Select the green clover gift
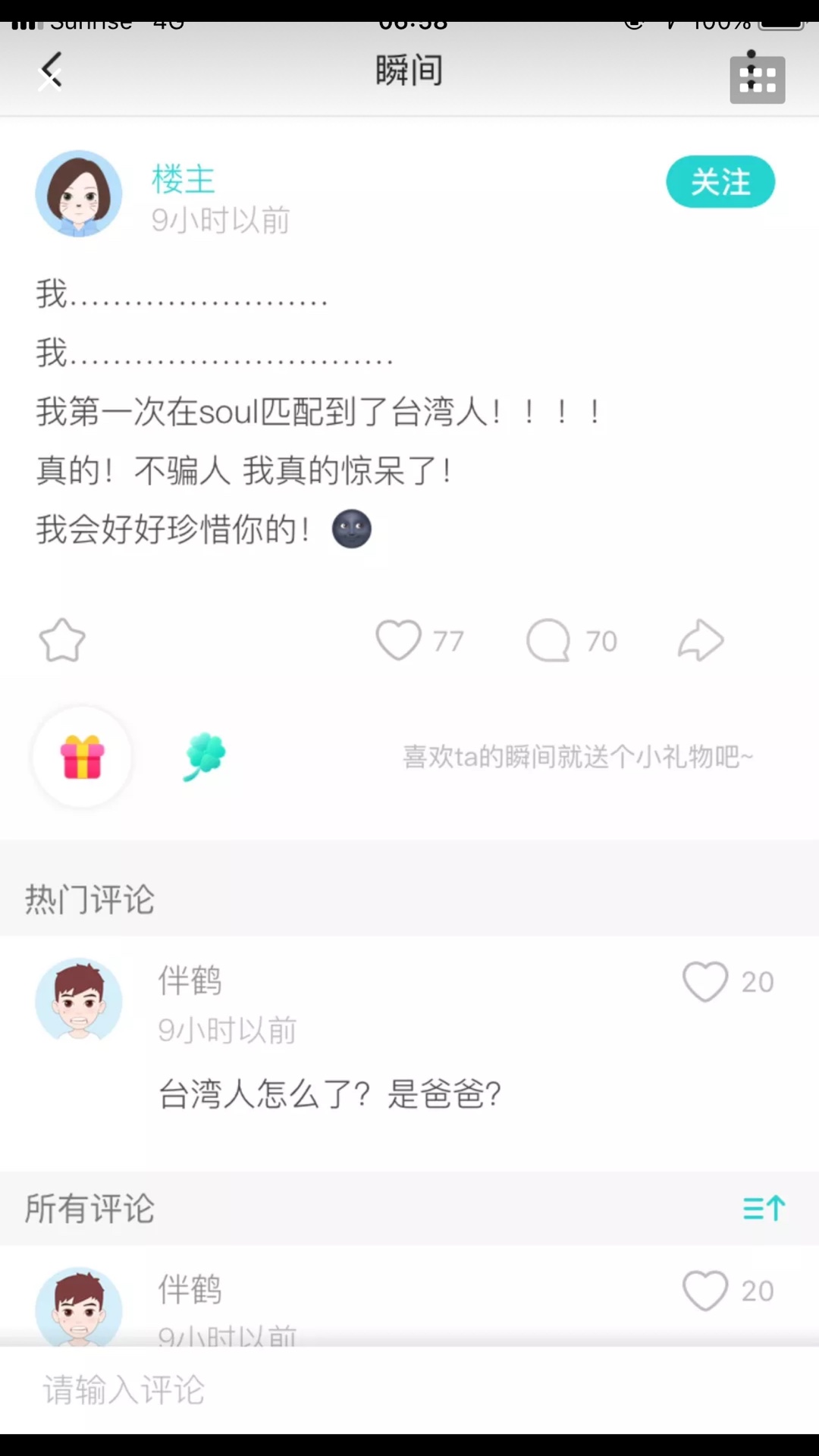Screen dimensions: 819x1456 tap(205, 756)
